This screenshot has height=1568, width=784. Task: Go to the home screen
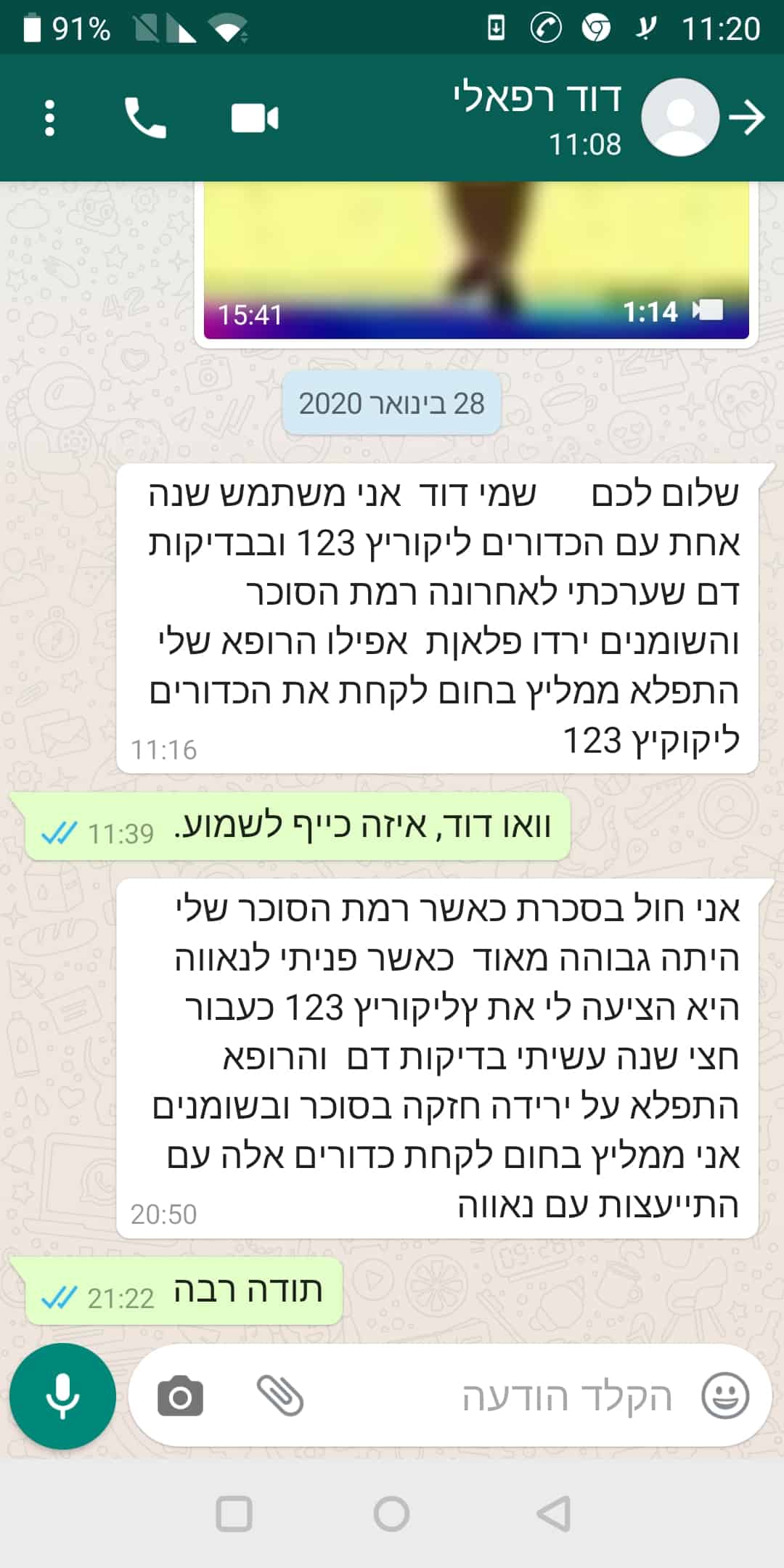pos(391,1514)
